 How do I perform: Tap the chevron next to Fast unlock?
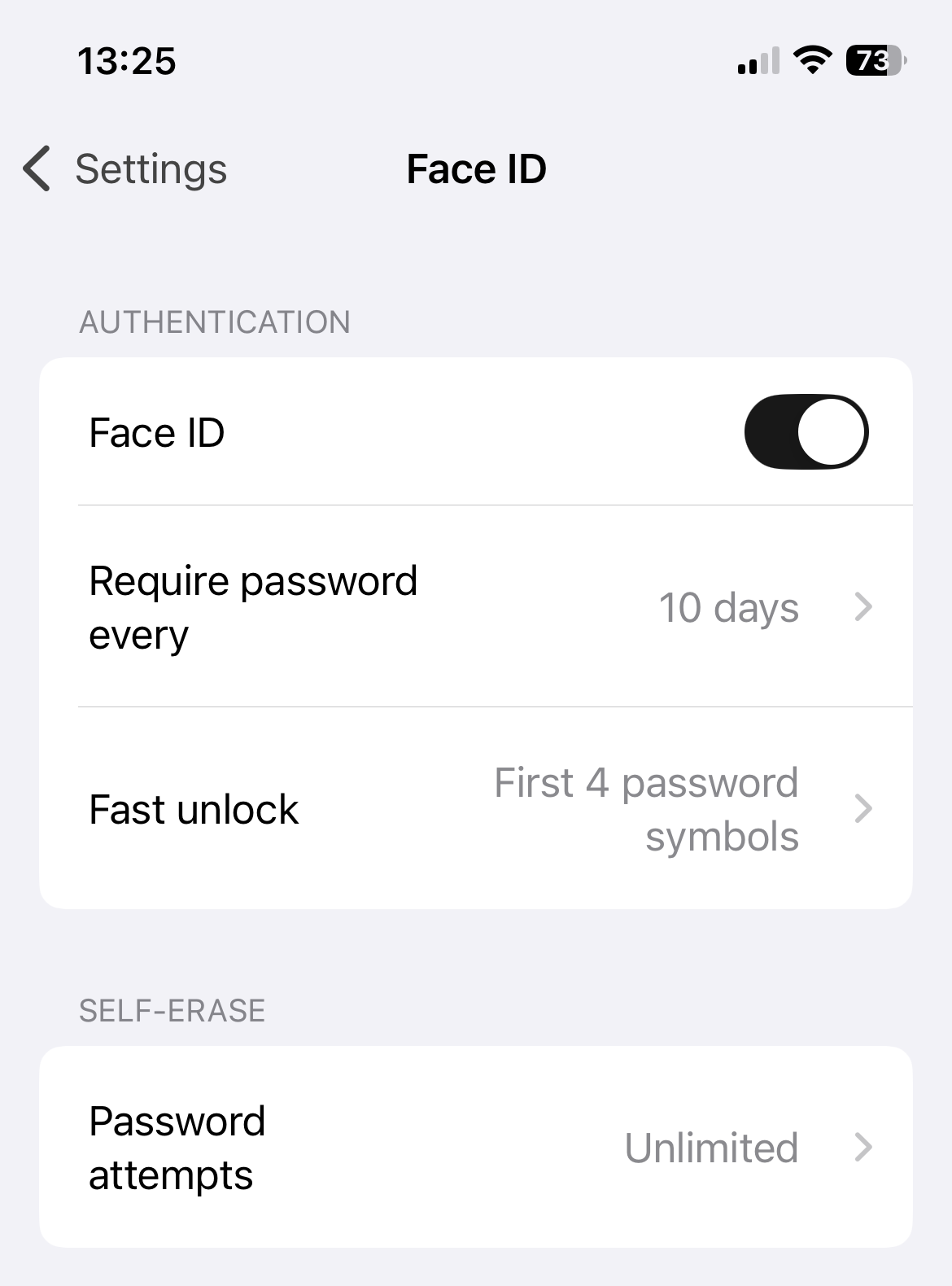pyautogui.click(x=863, y=808)
